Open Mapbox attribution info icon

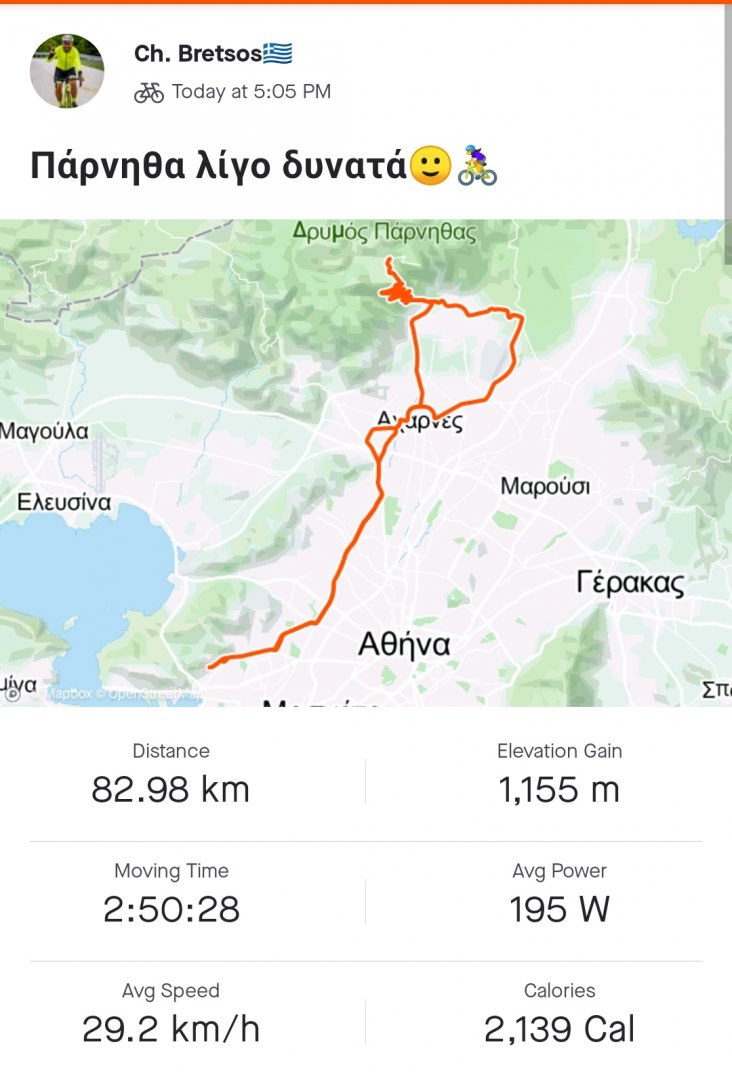(x=12, y=692)
